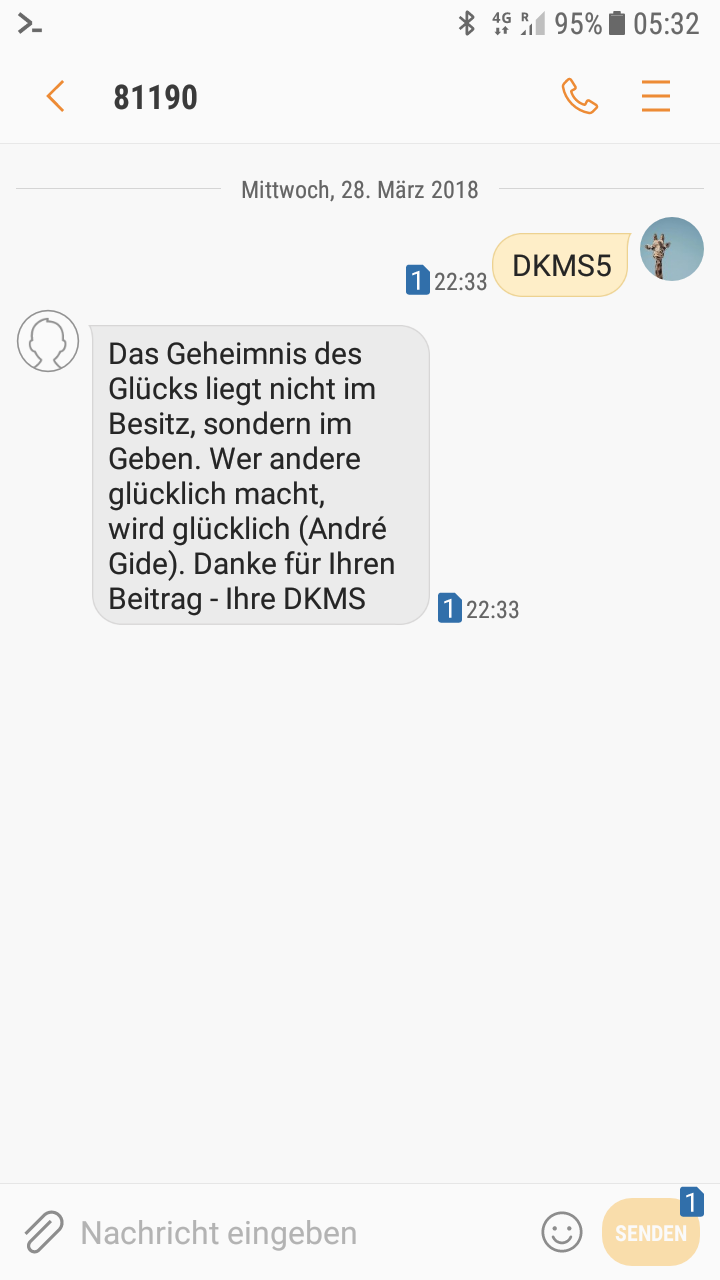The image size is (720, 1280).
Task: Call the number 81190
Action: pos(580,97)
